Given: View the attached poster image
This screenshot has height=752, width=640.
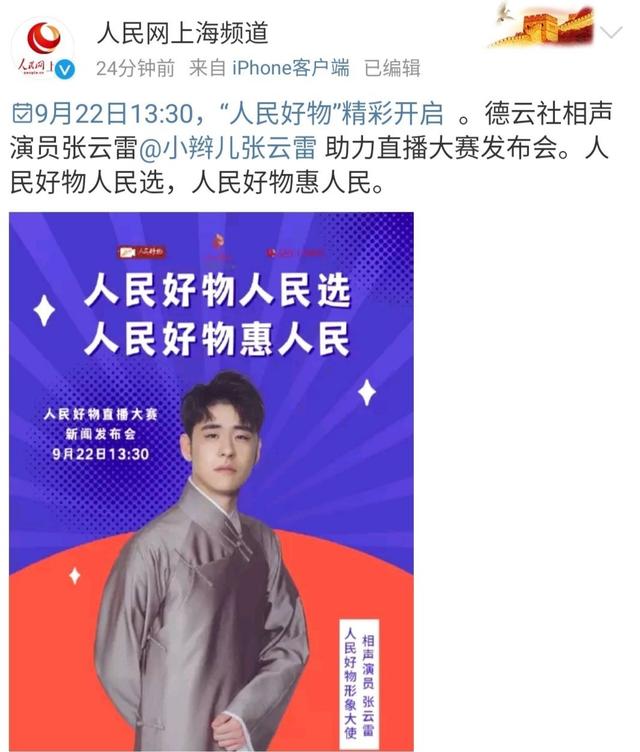Looking at the screenshot, I should click(211, 480).
